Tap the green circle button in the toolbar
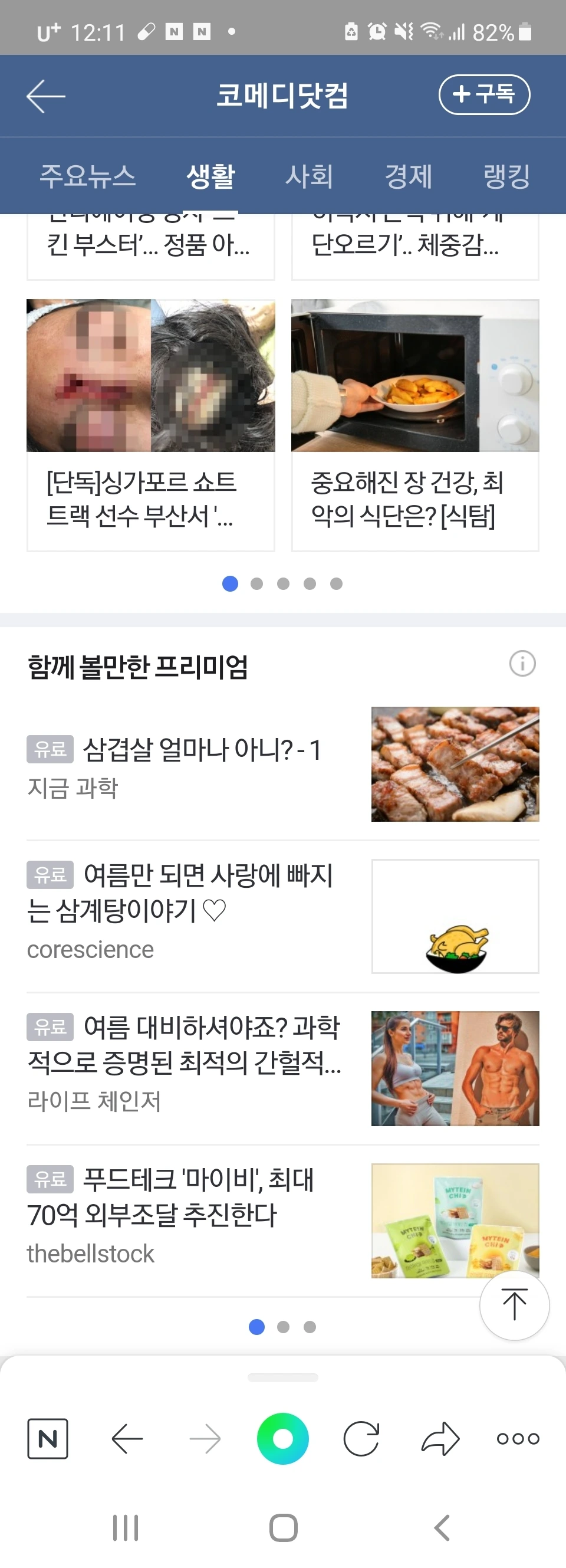566x1568 pixels. [282, 1439]
